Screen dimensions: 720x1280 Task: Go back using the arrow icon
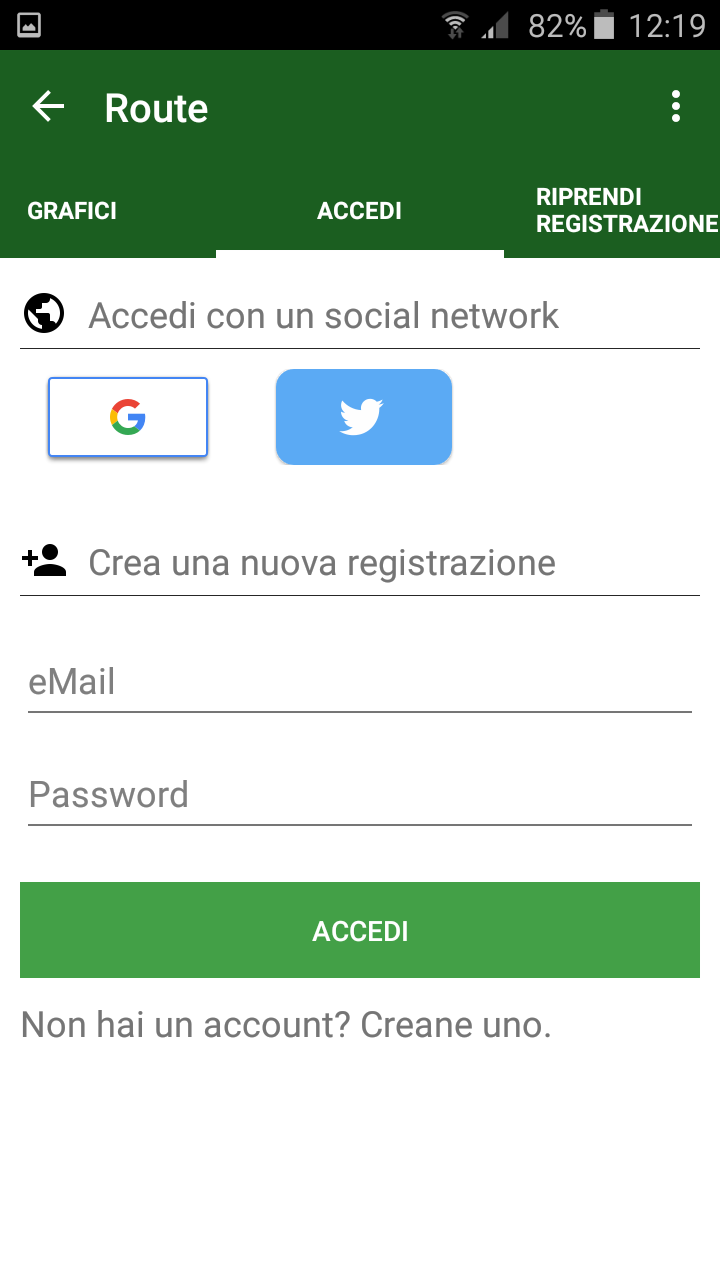click(x=48, y=106)
